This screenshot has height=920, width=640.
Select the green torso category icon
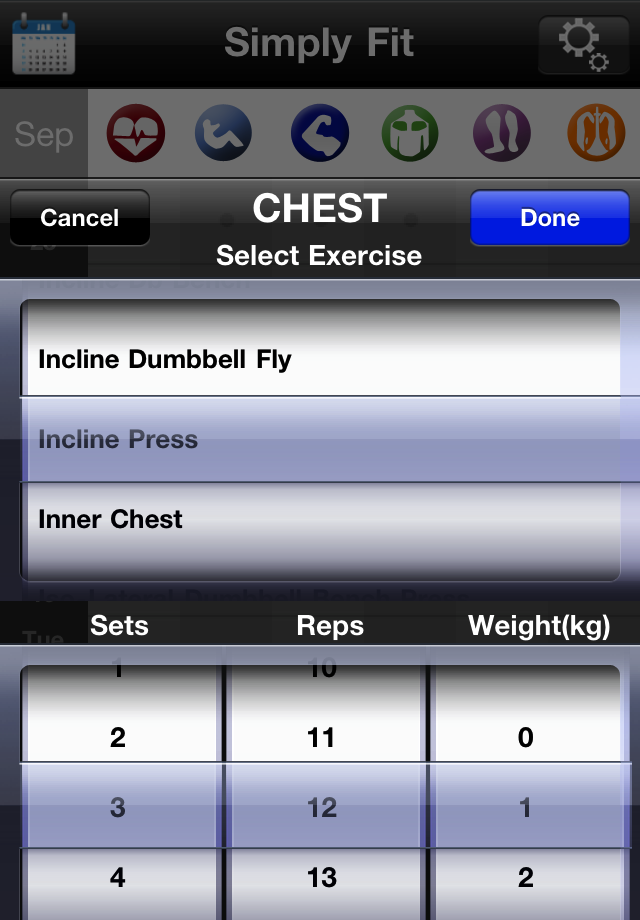(410, 133)
